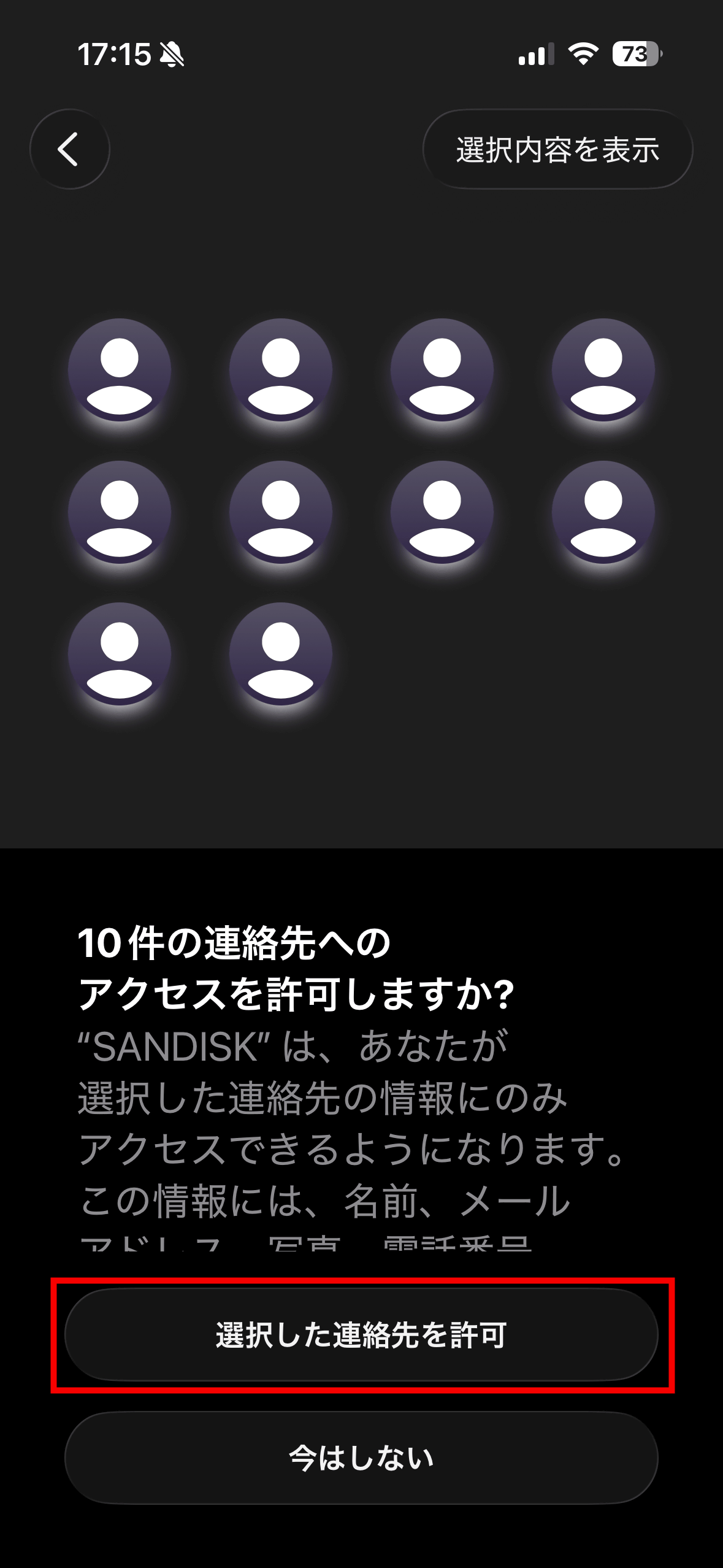Tap 選択内容を表示 to show selection
This screenshot has height=1568, width=723.
[557, 149]
